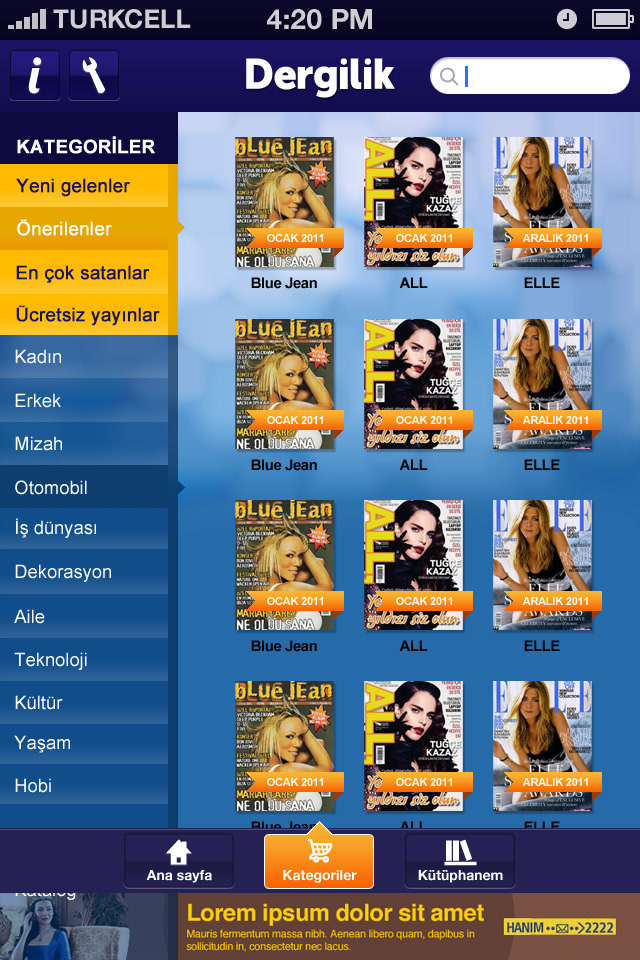Open the info button
The height and width of the screenshot is (960, 640).
[x=35, y=76]
